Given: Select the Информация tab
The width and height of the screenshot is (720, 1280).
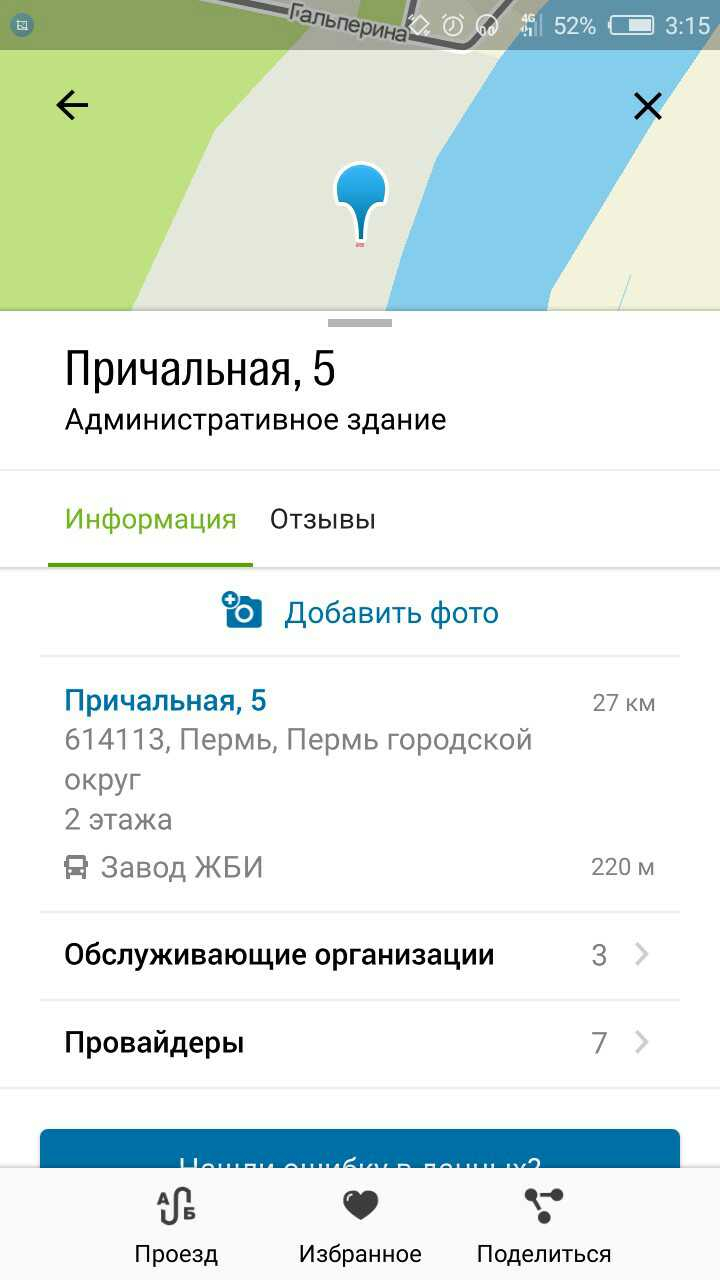Looking at the screenshot, I should point(150,520).
